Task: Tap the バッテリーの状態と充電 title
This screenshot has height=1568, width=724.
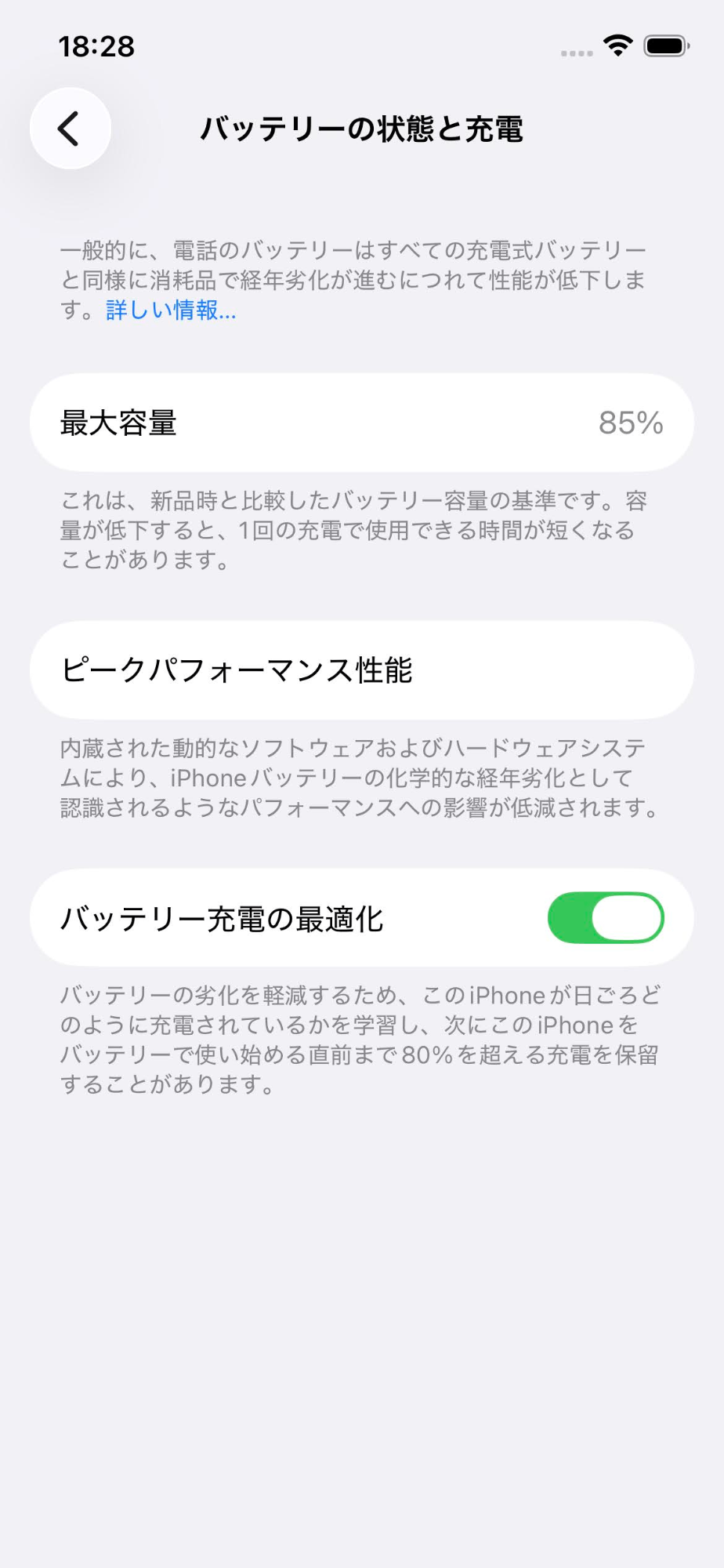Action: (362, 129)
